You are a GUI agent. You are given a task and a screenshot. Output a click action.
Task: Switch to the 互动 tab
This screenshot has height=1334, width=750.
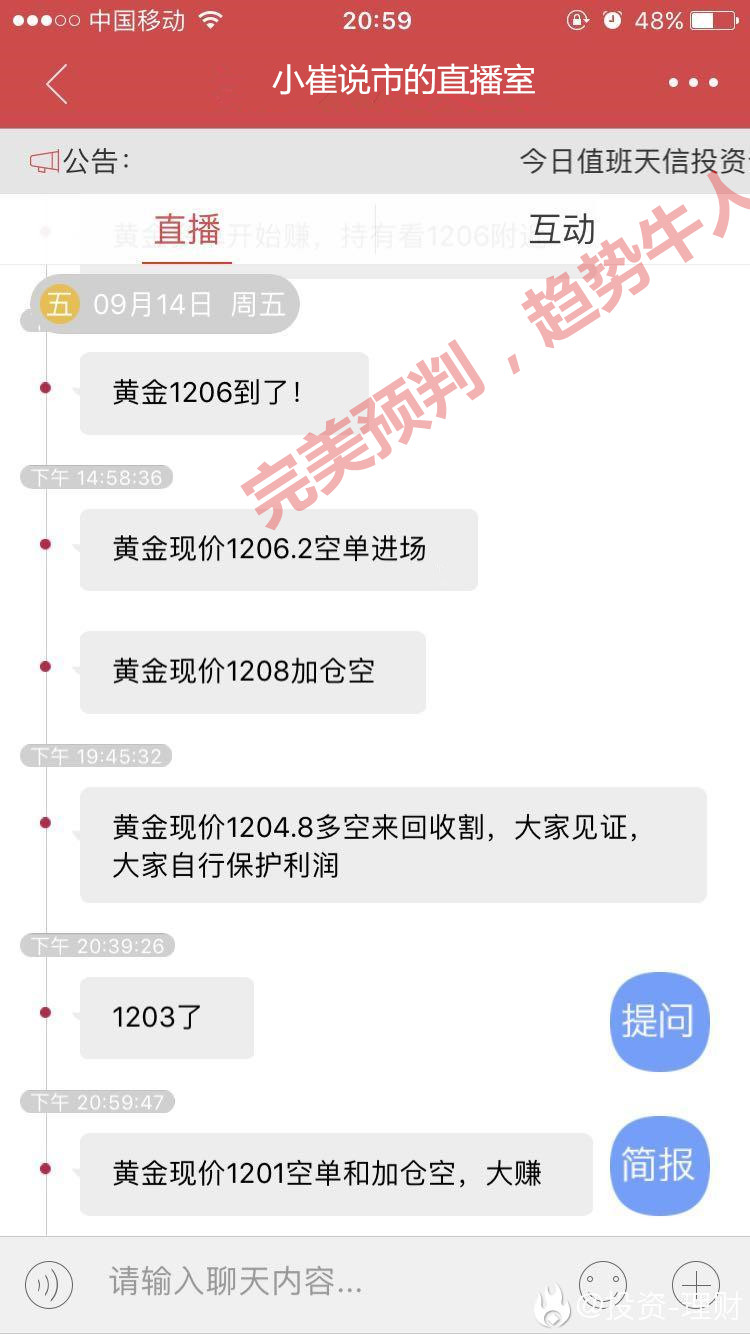pyautogui.click(x=562, y=231)
